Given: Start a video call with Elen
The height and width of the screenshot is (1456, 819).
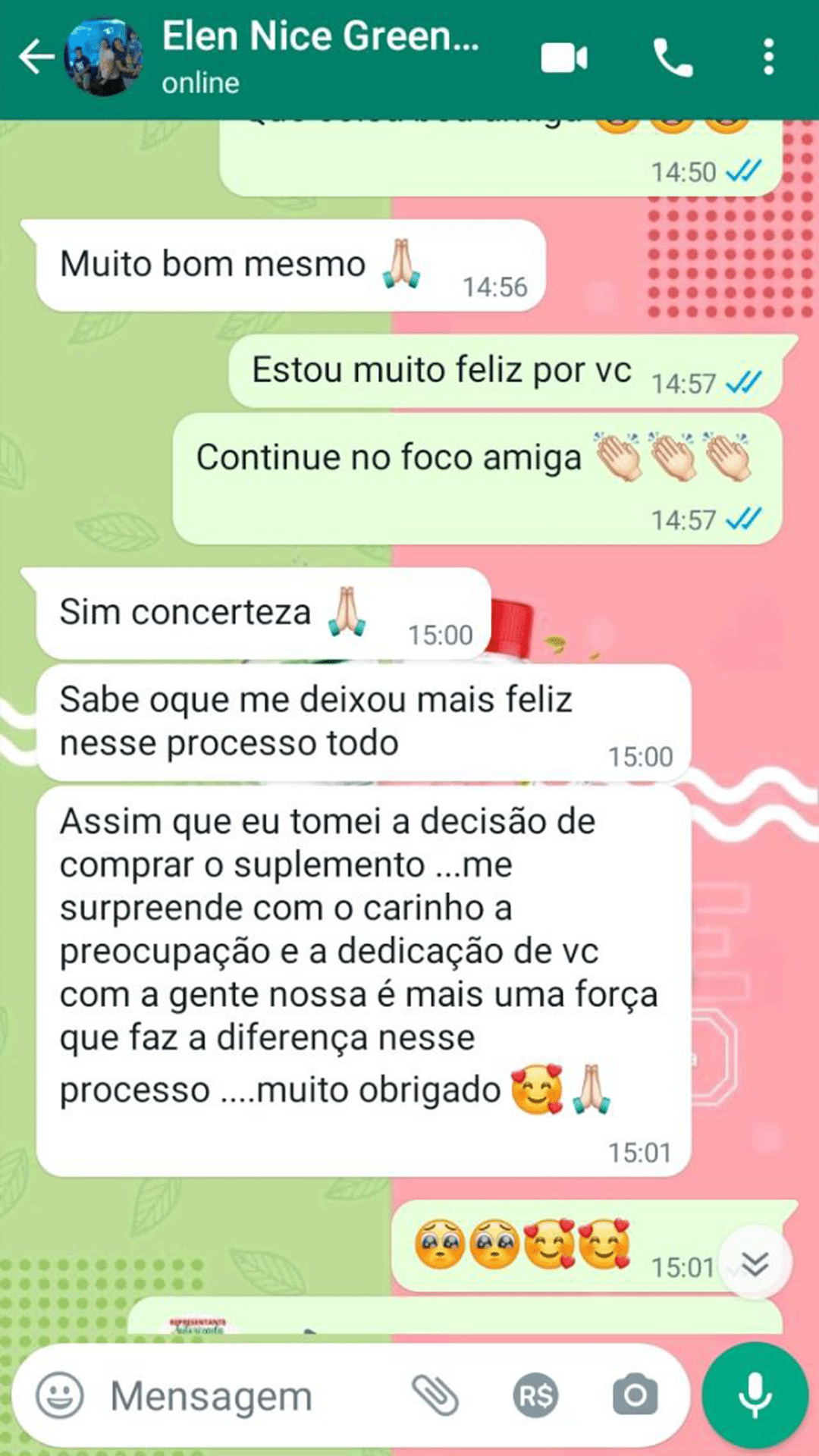Looking at the screenshot, I should click(563, 58).
